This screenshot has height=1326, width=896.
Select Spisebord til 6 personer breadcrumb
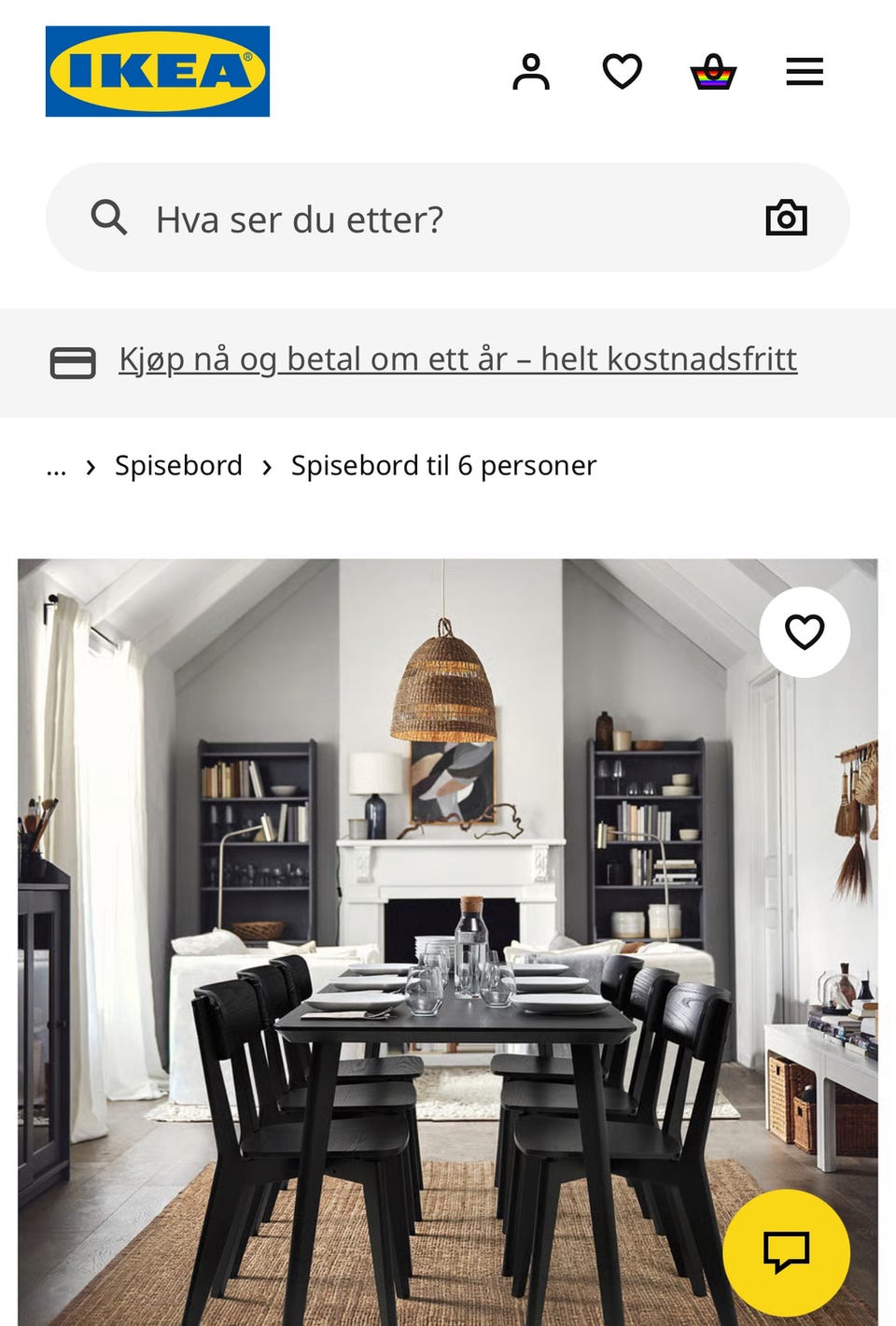coord(443,465)
